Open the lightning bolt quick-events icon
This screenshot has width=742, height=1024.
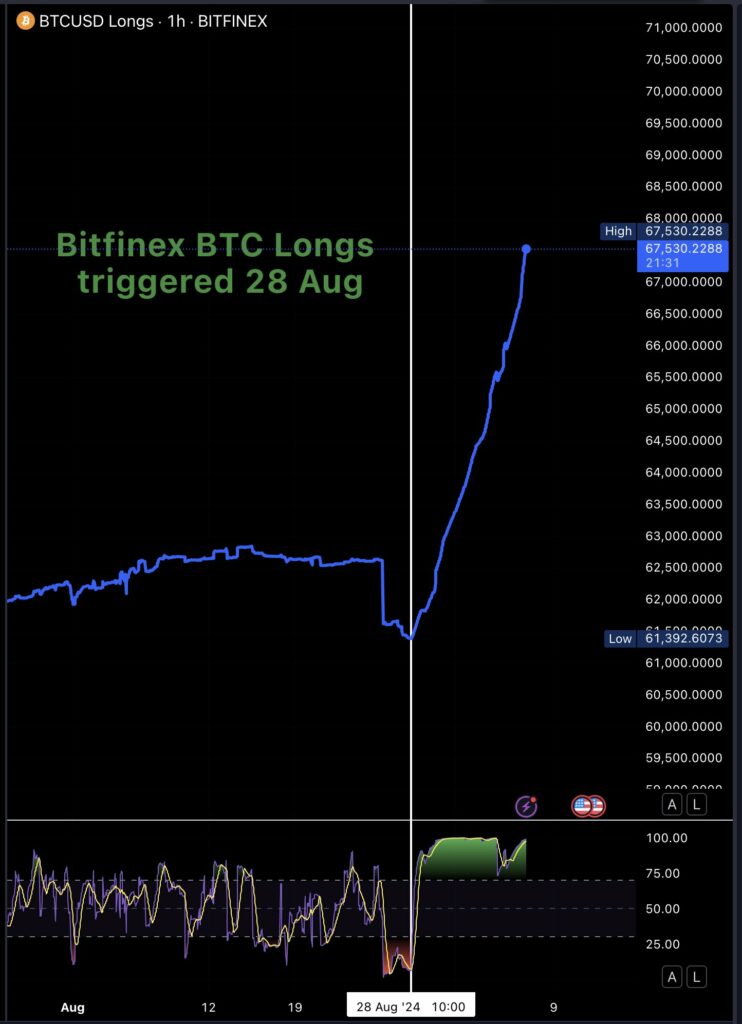click(525, 804)
